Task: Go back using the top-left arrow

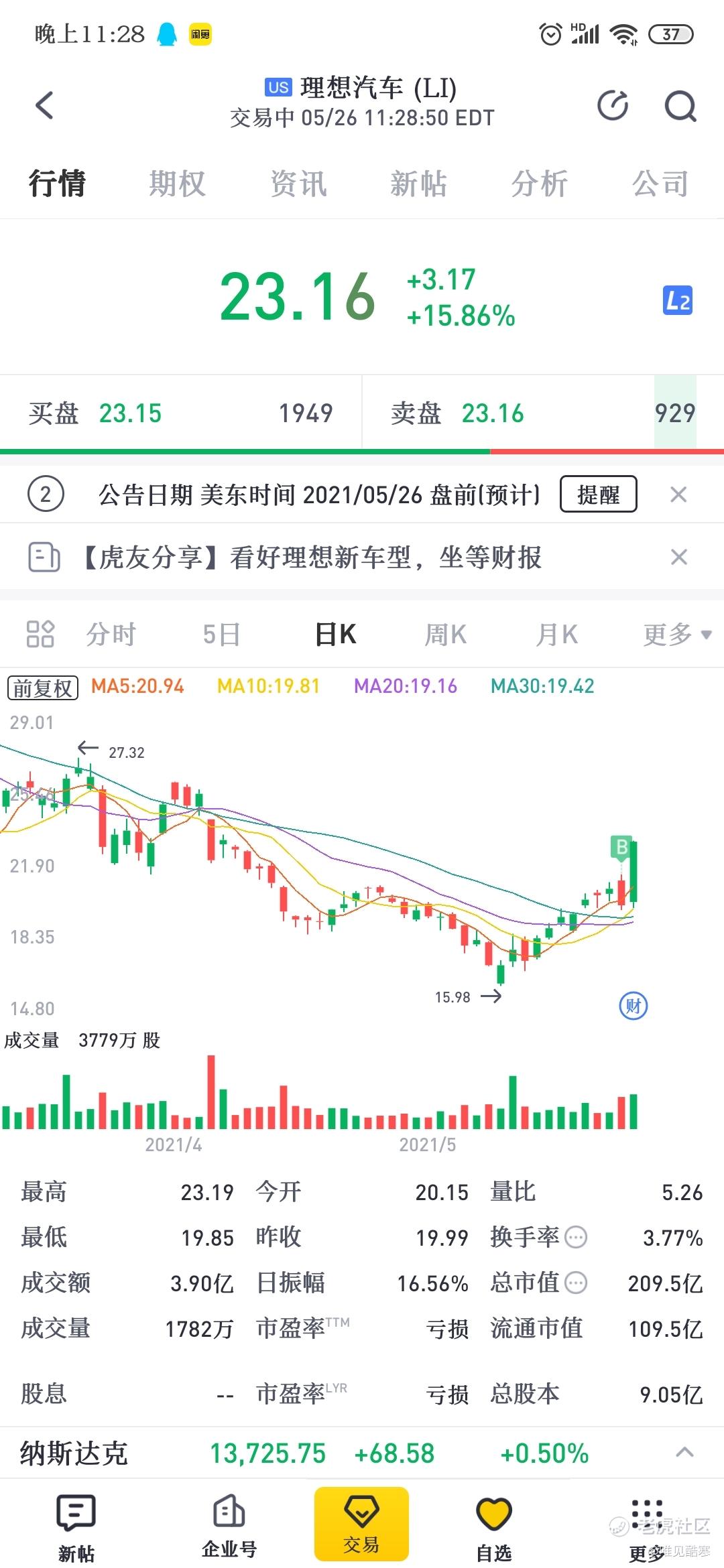Action: coord(44,105)
